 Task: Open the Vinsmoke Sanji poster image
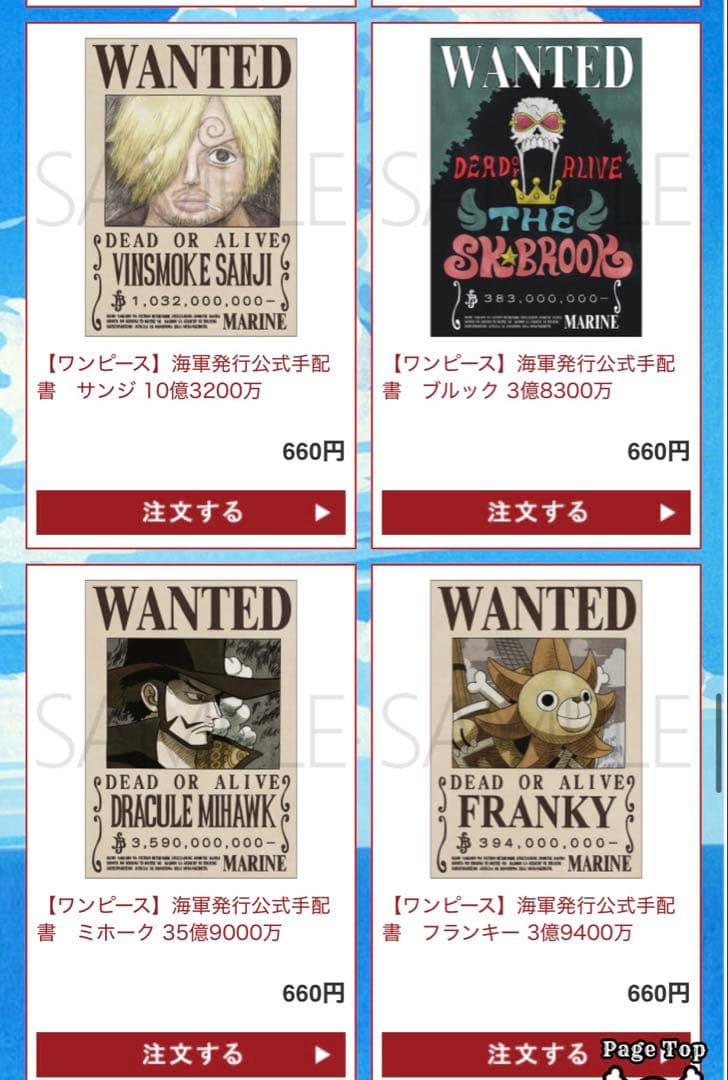191,187
